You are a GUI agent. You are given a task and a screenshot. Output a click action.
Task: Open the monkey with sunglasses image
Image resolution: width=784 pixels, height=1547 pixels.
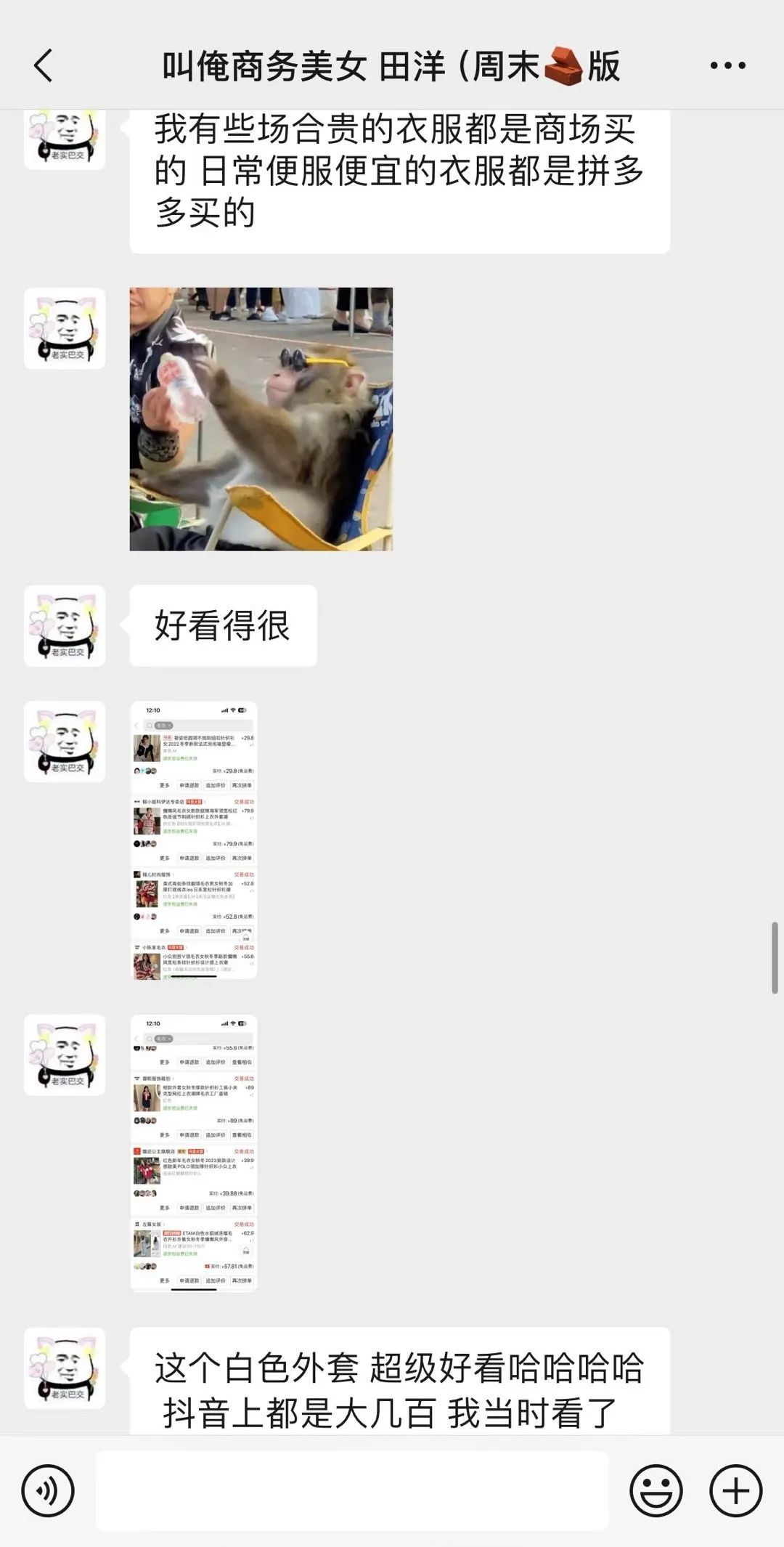tap(261, 419)
